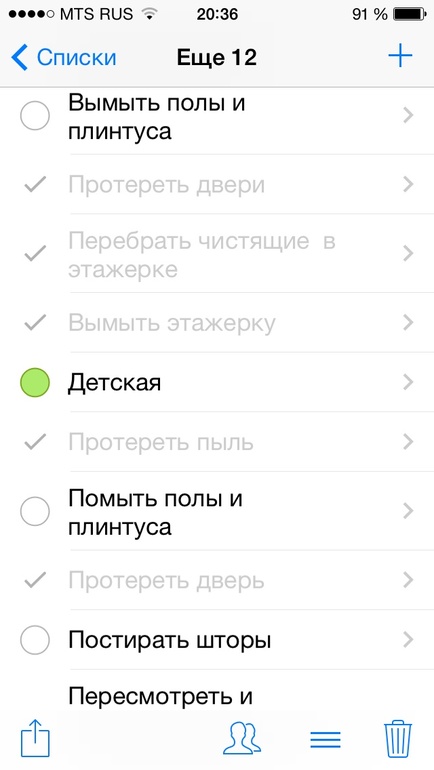Open Вымыть этажерку item
The width and height of the screenshot is (434, 770).
click(172, 323)
